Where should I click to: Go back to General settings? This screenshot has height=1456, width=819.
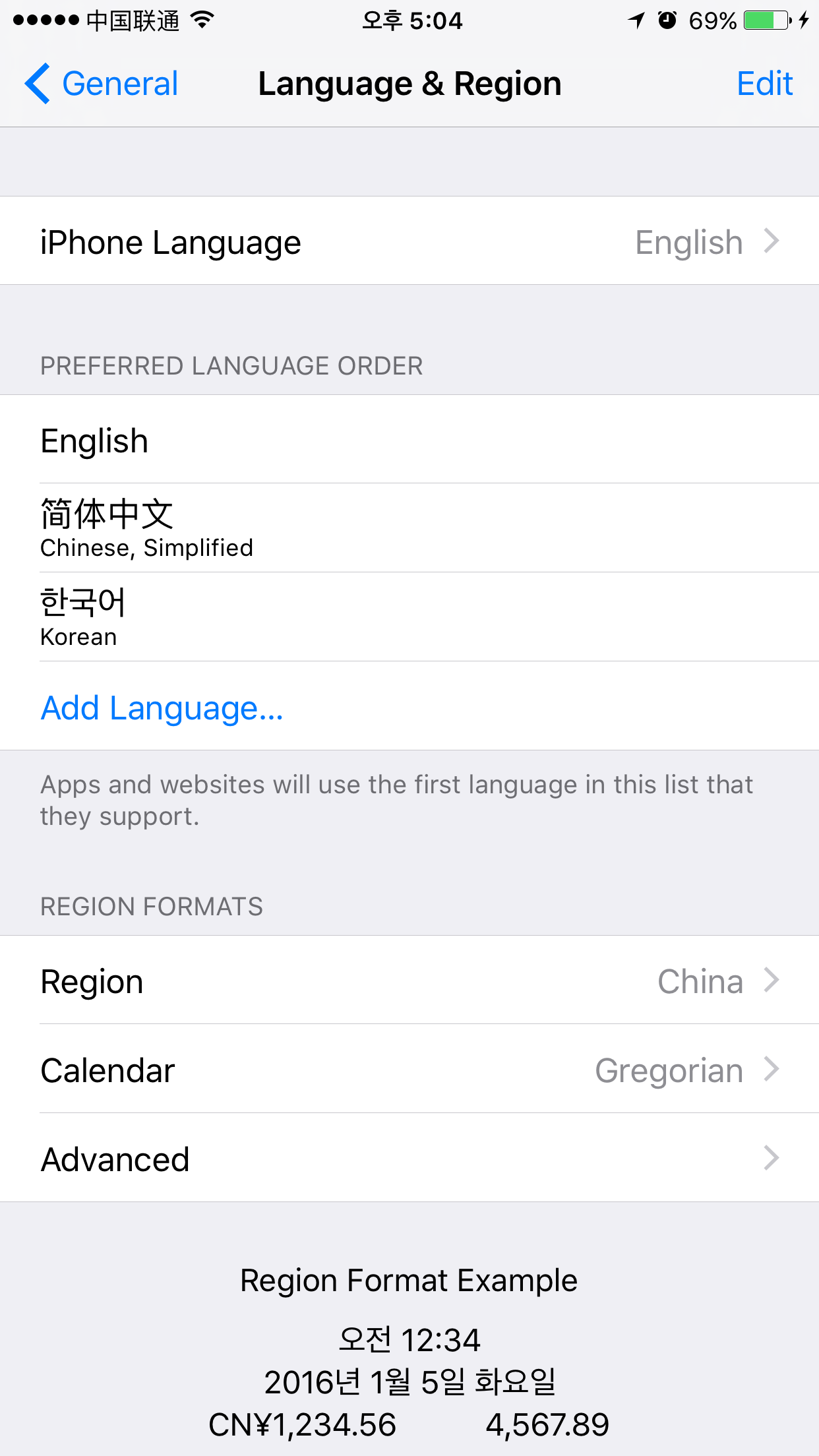pos(102,84)
